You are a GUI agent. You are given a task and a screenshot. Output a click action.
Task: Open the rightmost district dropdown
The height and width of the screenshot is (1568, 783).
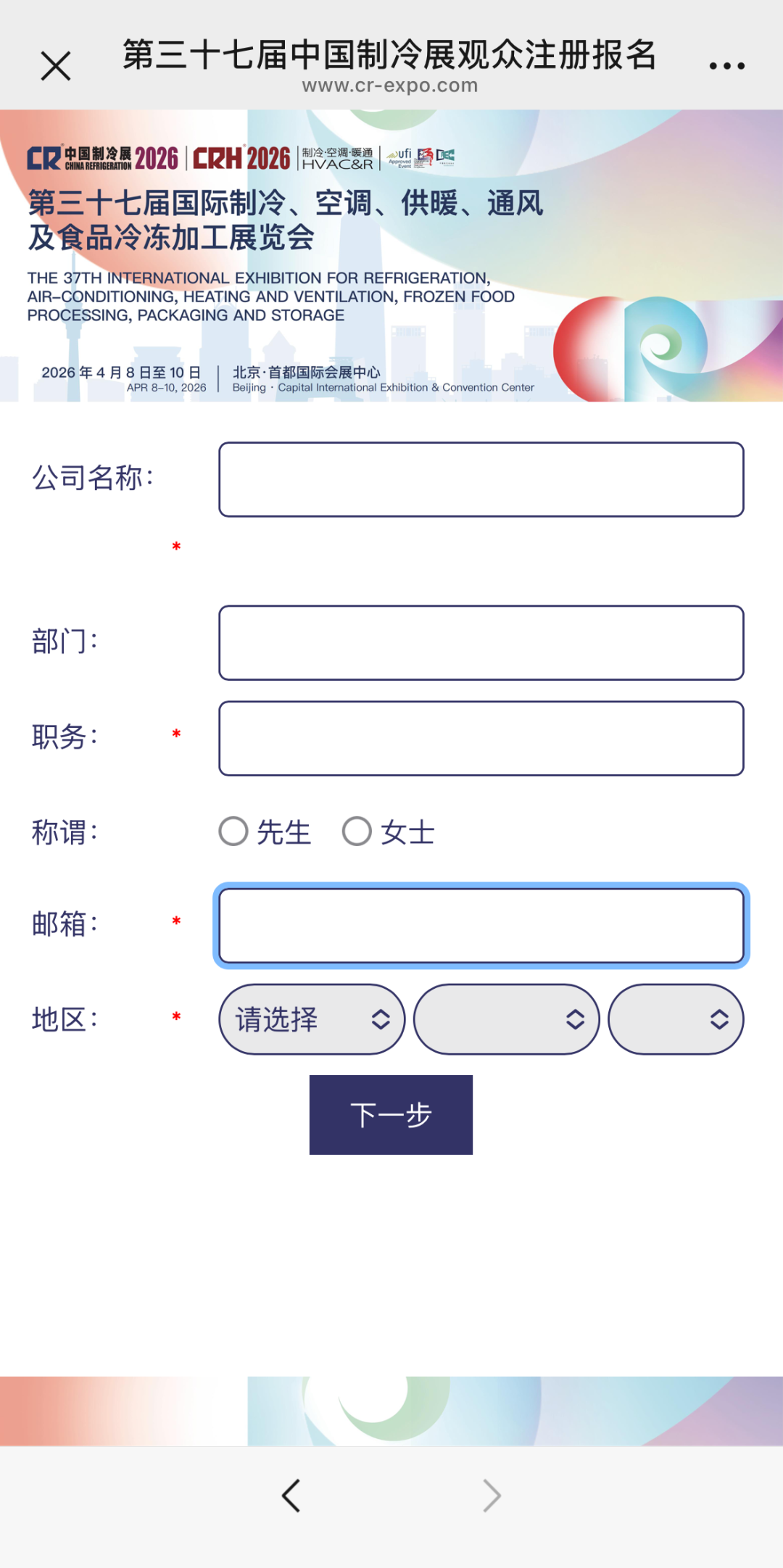click(675, 1019)
